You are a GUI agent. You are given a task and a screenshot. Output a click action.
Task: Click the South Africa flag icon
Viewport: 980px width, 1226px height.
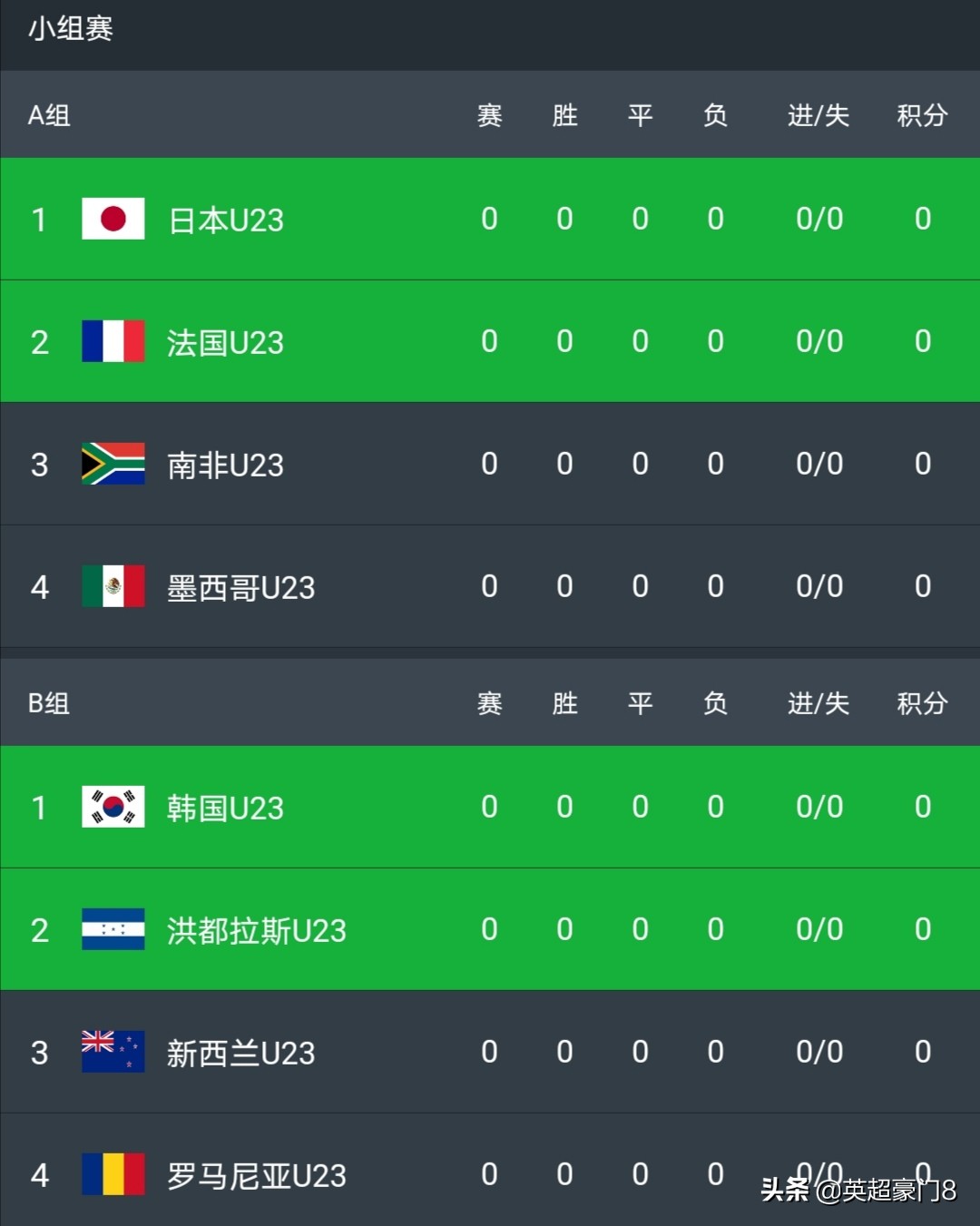coord(113,465)
